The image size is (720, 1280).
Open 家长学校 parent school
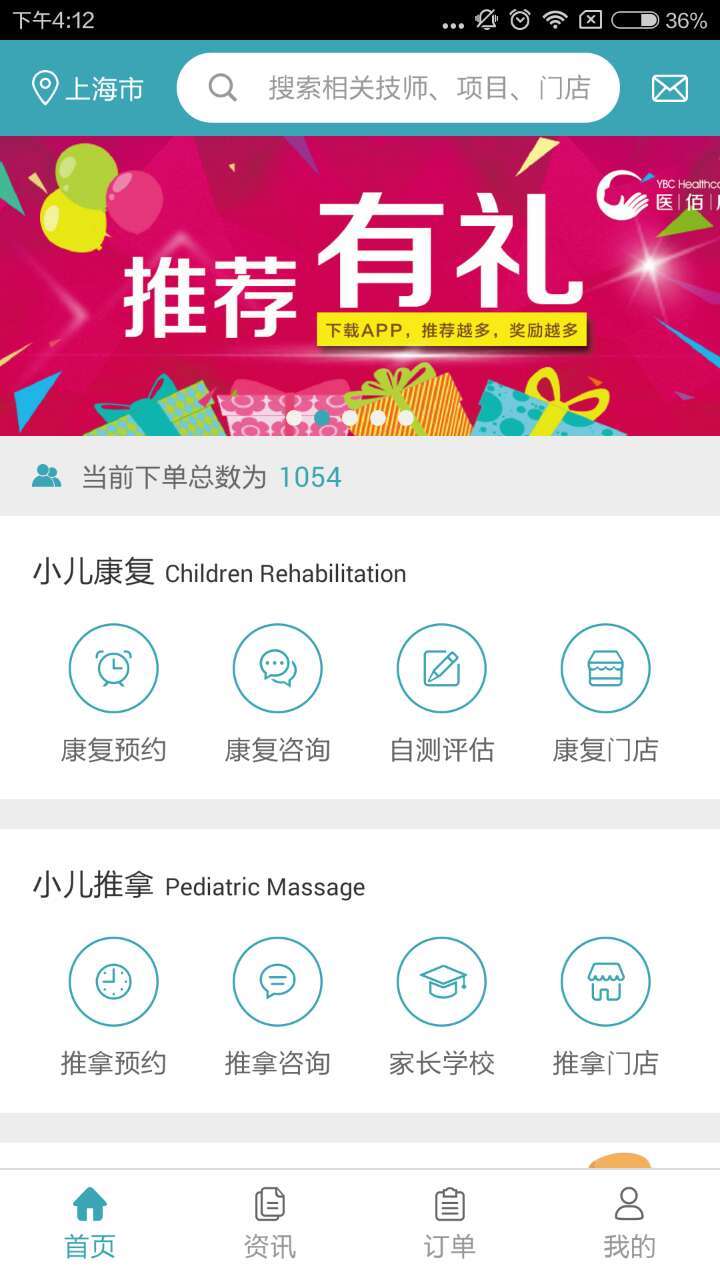(441, 1005)
